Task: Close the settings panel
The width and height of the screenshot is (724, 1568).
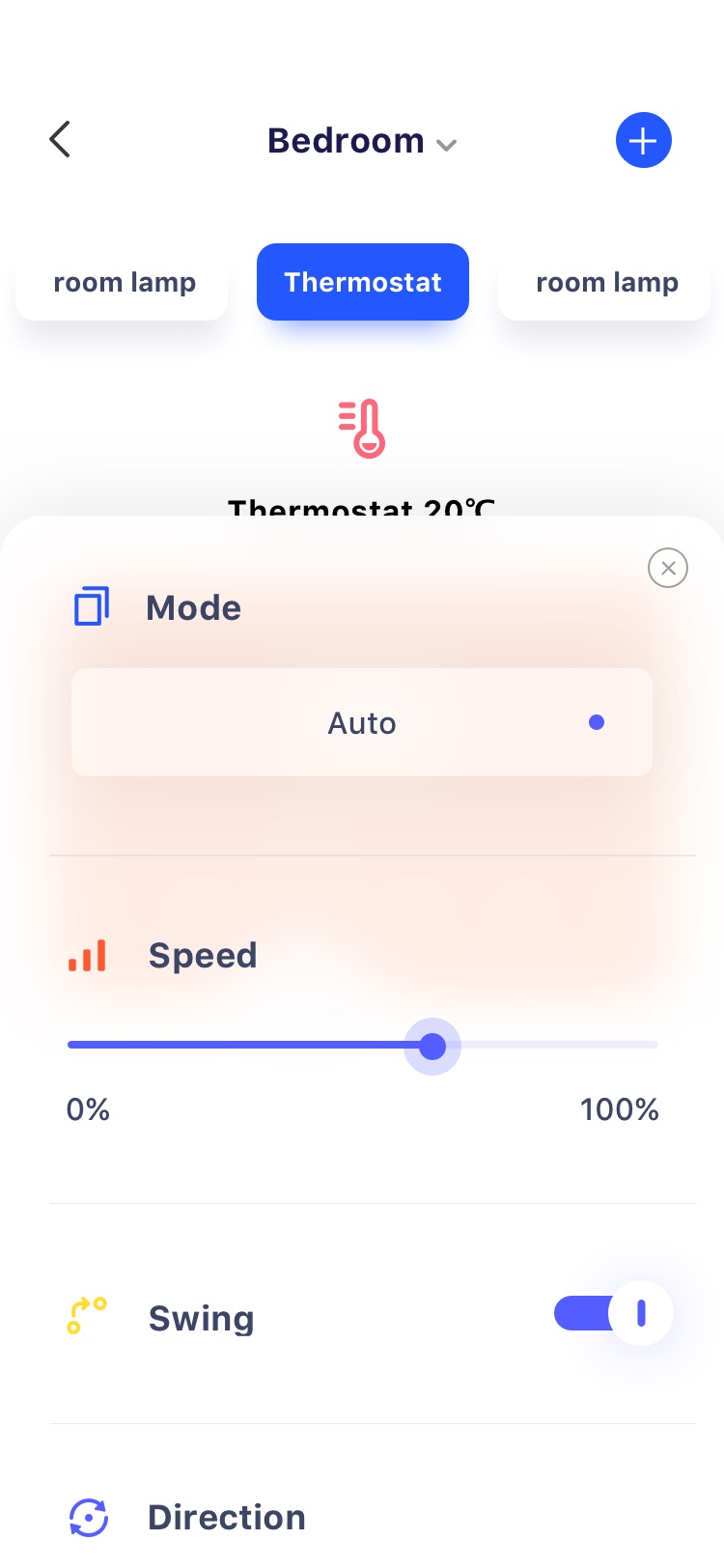Action: click(x=668, y=568)
